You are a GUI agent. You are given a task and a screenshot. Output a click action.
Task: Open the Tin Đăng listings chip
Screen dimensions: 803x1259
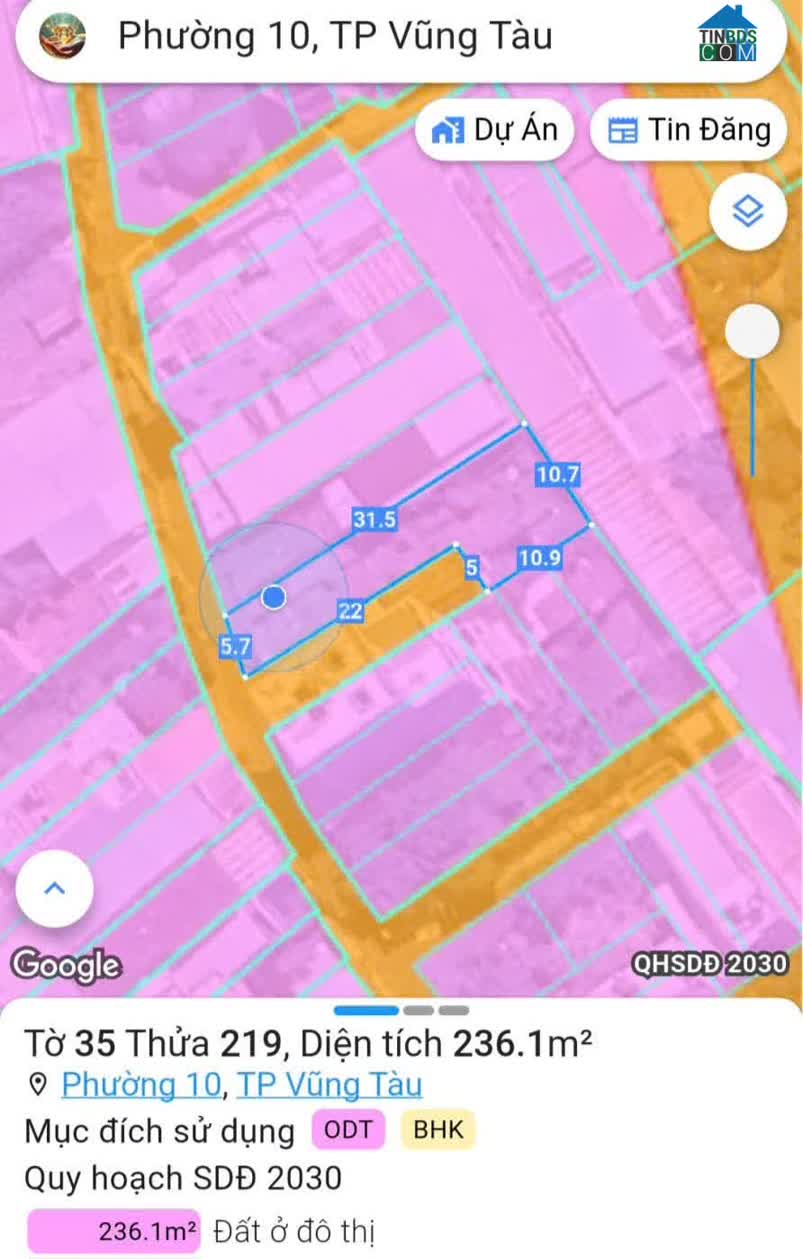(689, 130)
